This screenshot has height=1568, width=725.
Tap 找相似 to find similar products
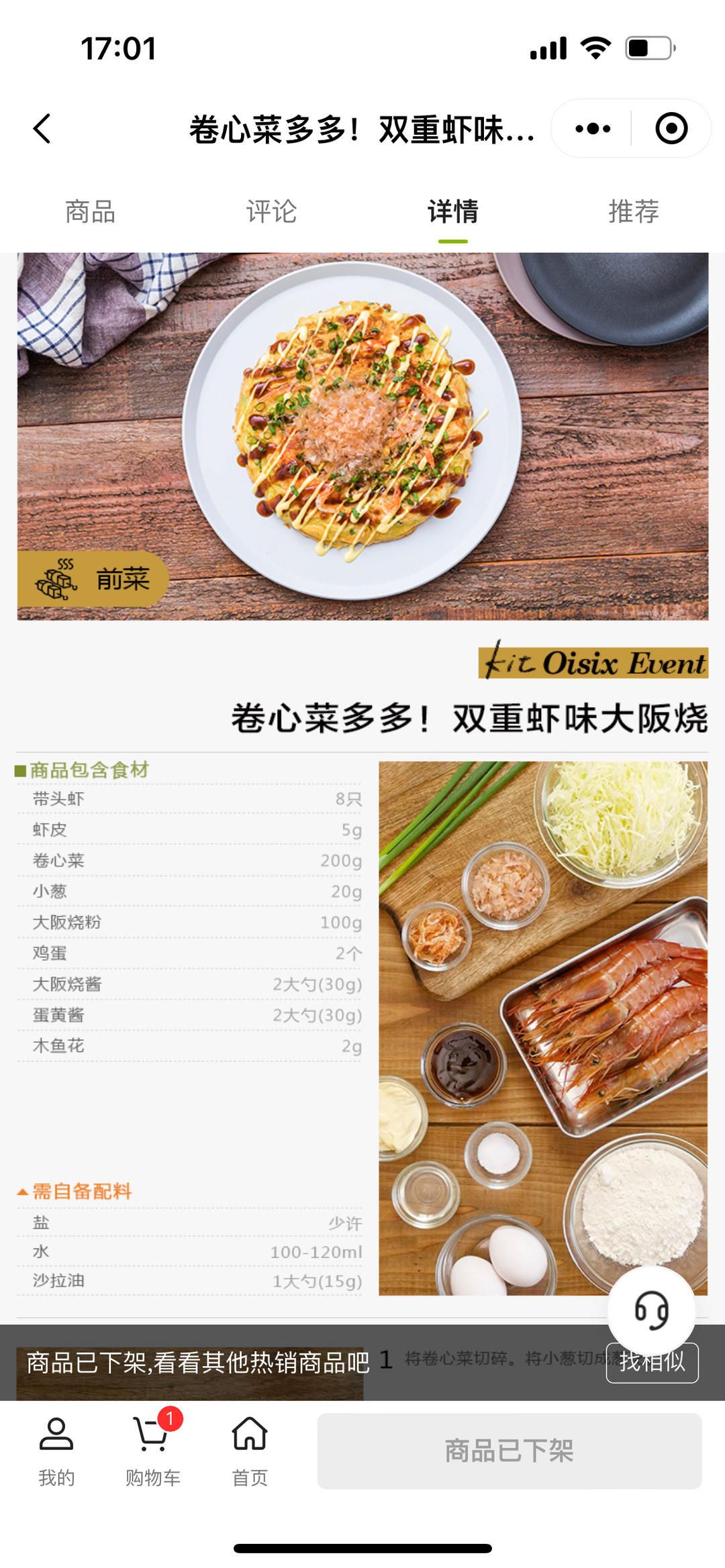click(652, 1363)
